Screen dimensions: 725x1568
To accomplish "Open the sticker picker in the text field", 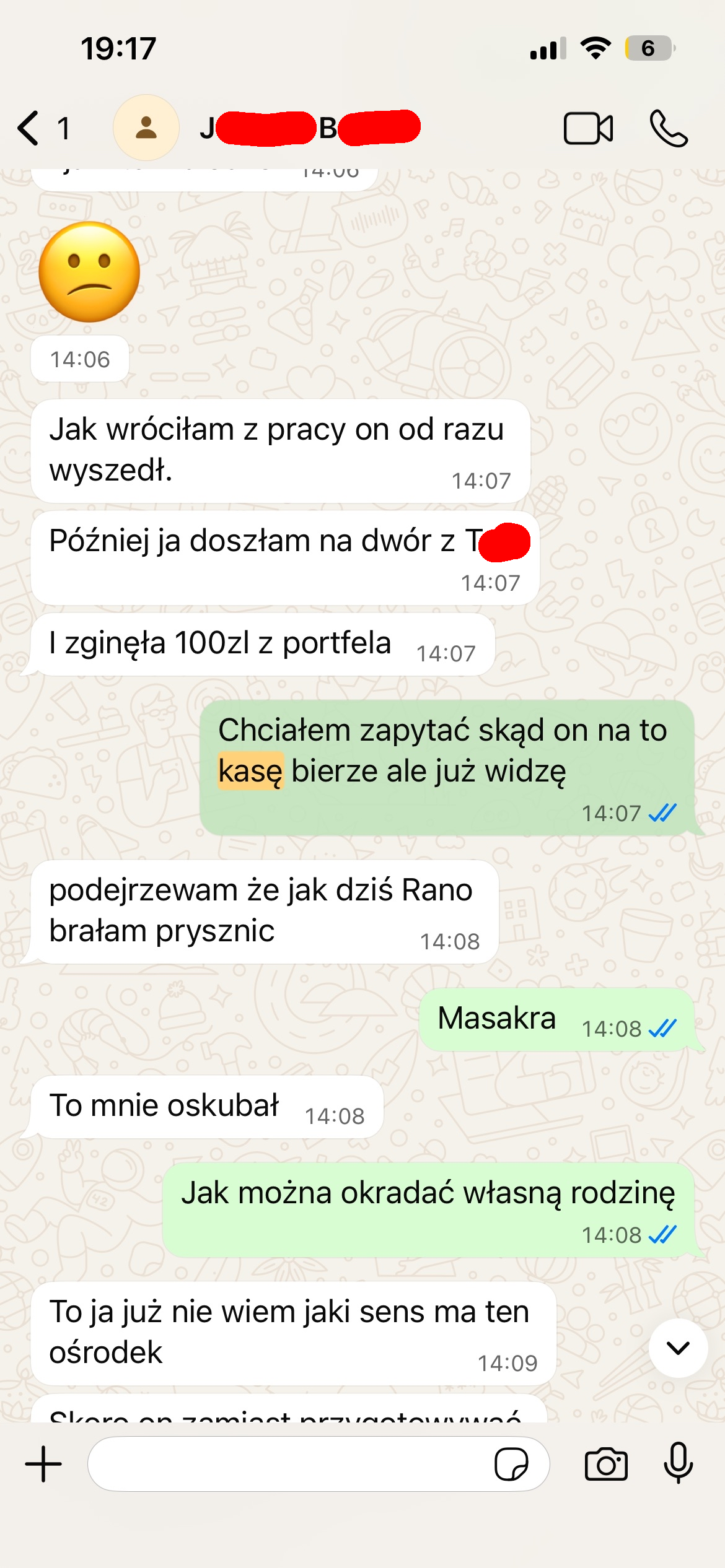I will [511, 1465].
